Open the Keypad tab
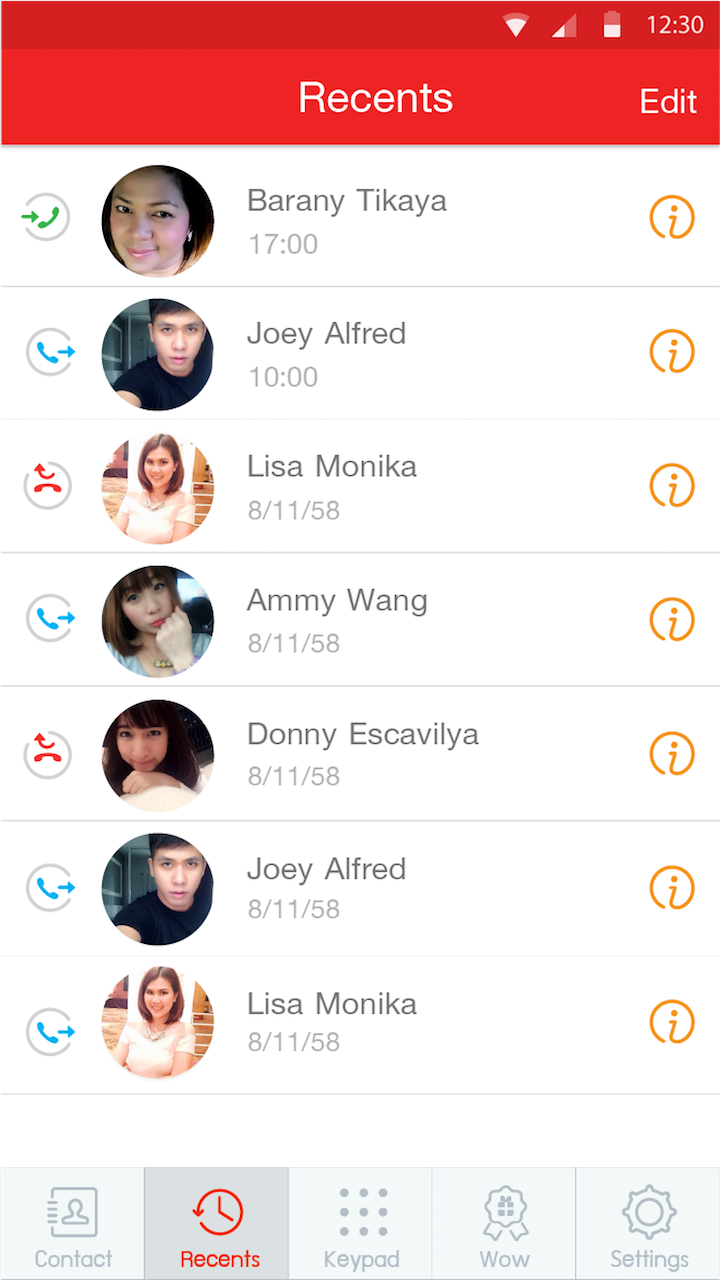 click(361, 1225)
